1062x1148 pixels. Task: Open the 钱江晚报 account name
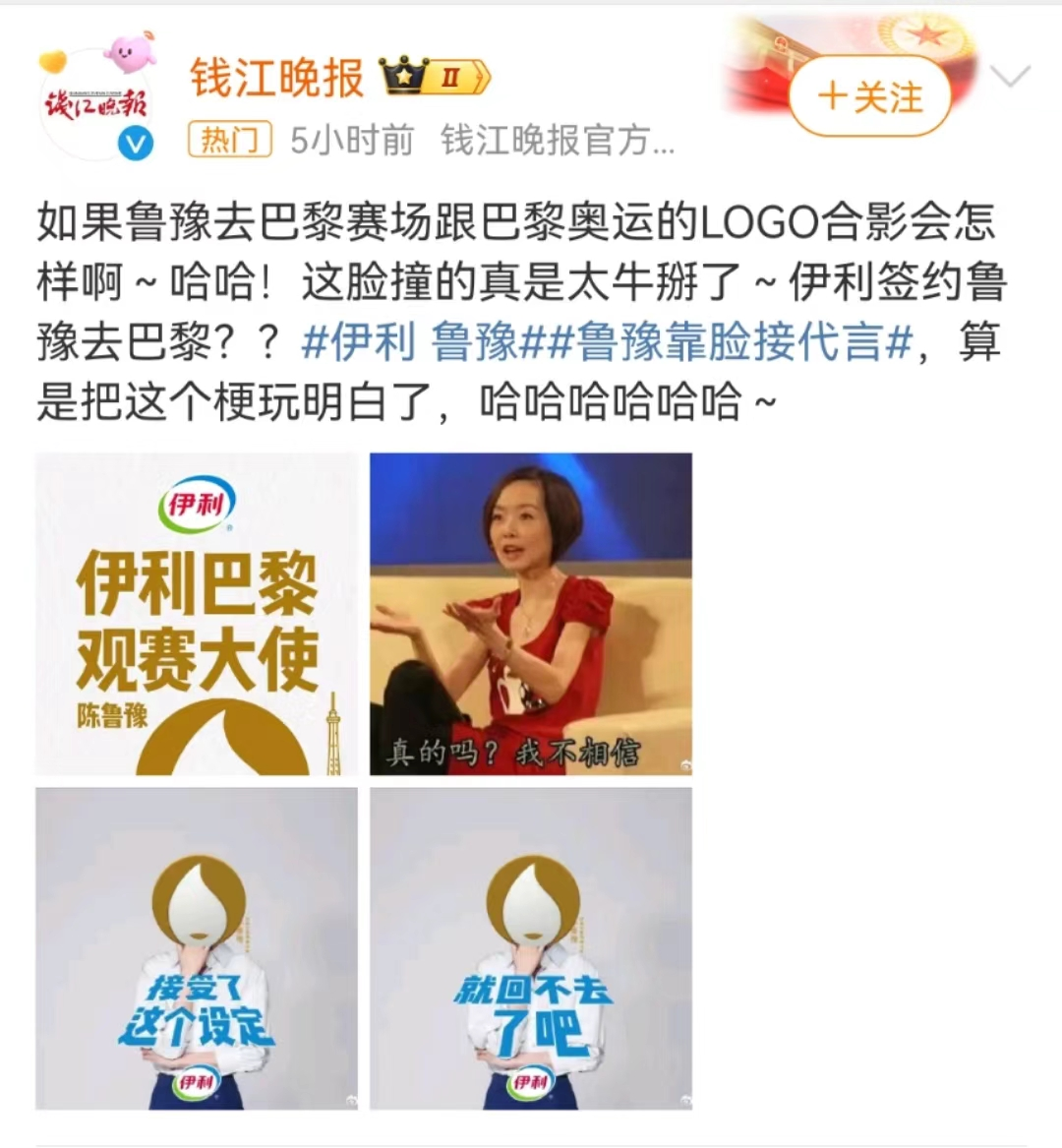(x=276, y=78)
